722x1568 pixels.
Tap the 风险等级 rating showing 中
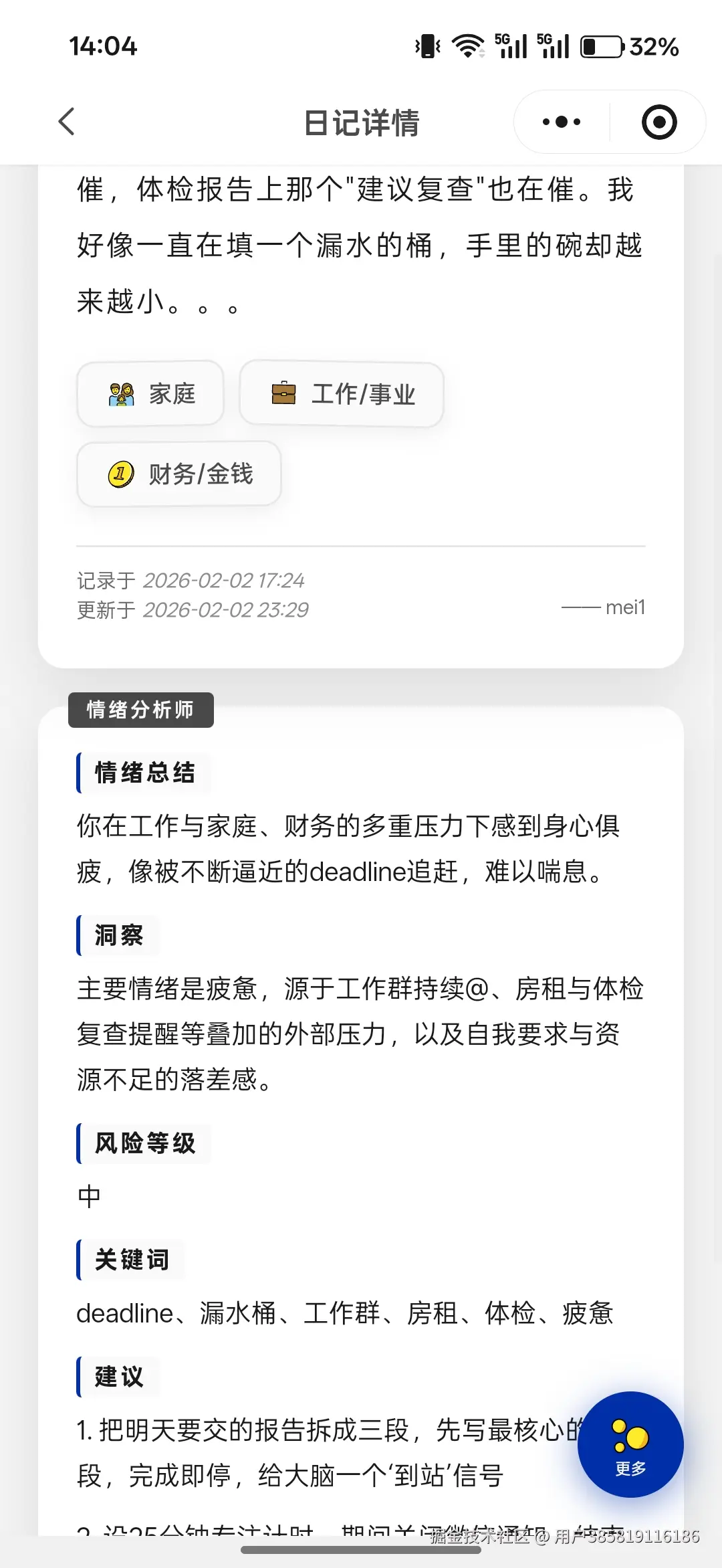click(x=88, y=1195)
